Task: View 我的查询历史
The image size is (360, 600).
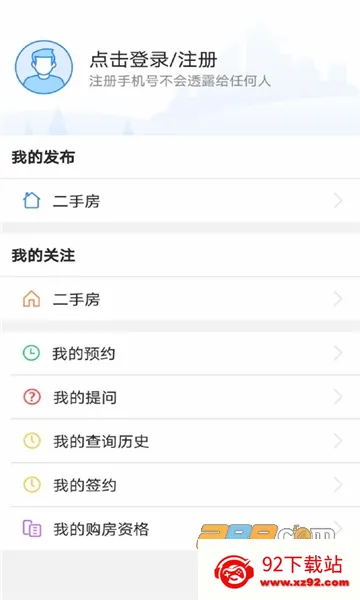Action: (x=180, y=441)
